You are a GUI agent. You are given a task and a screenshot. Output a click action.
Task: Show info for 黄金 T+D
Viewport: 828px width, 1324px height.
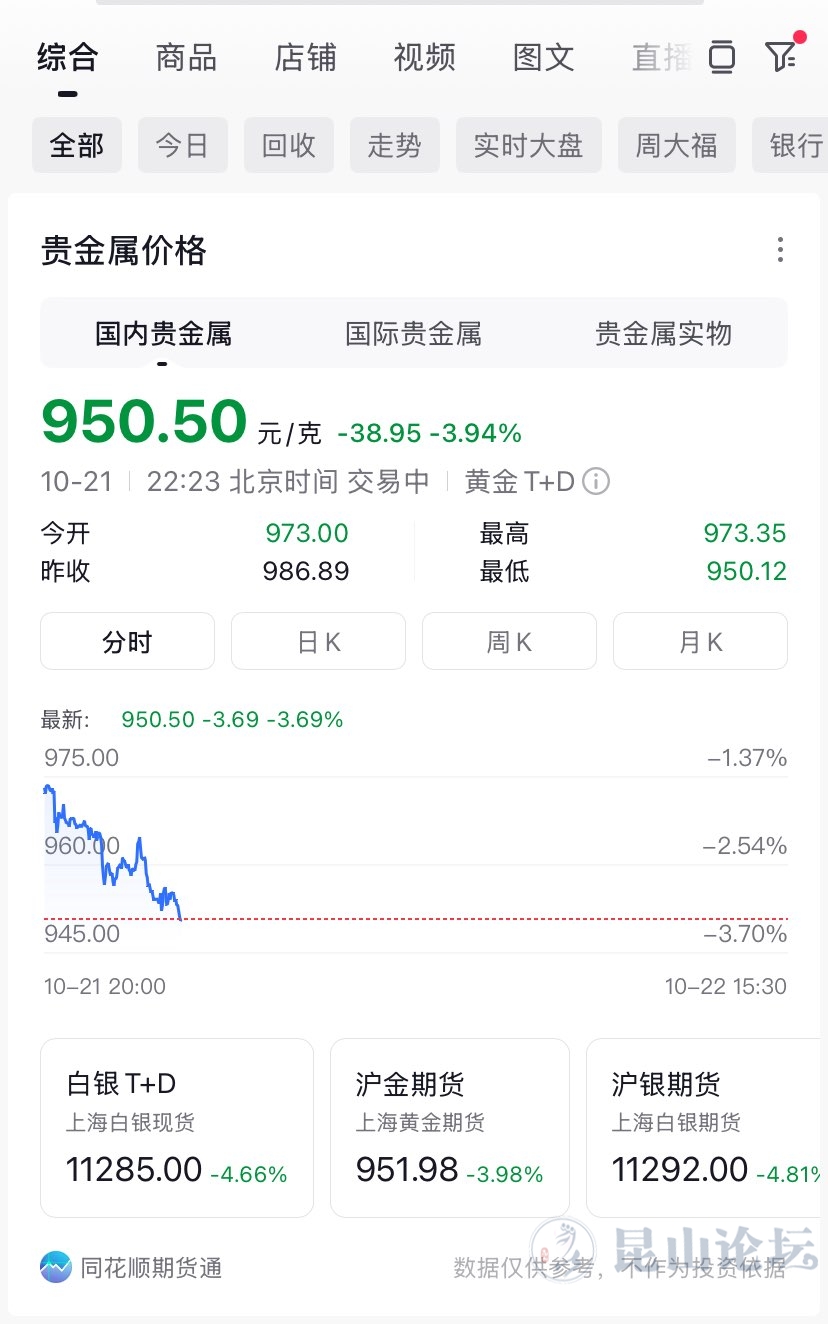tap(596, 482)
